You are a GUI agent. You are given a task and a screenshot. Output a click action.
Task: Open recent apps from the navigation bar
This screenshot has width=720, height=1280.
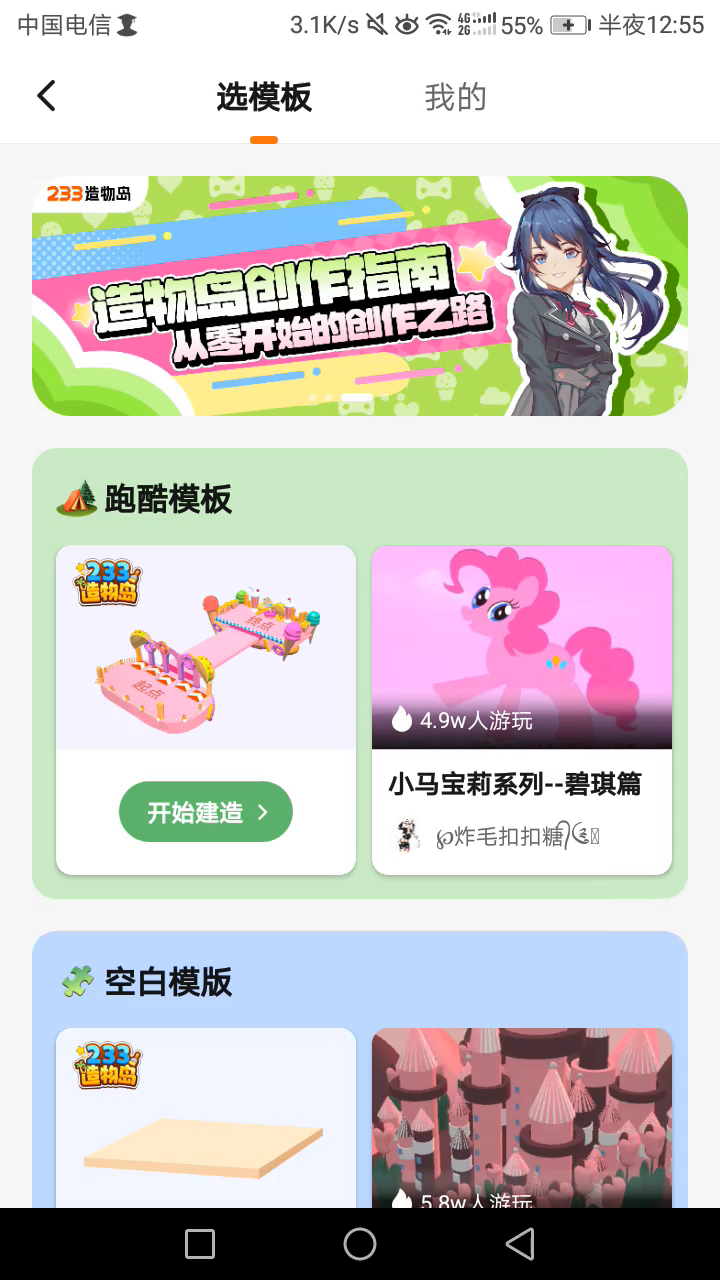click(x=200, y=1244)
